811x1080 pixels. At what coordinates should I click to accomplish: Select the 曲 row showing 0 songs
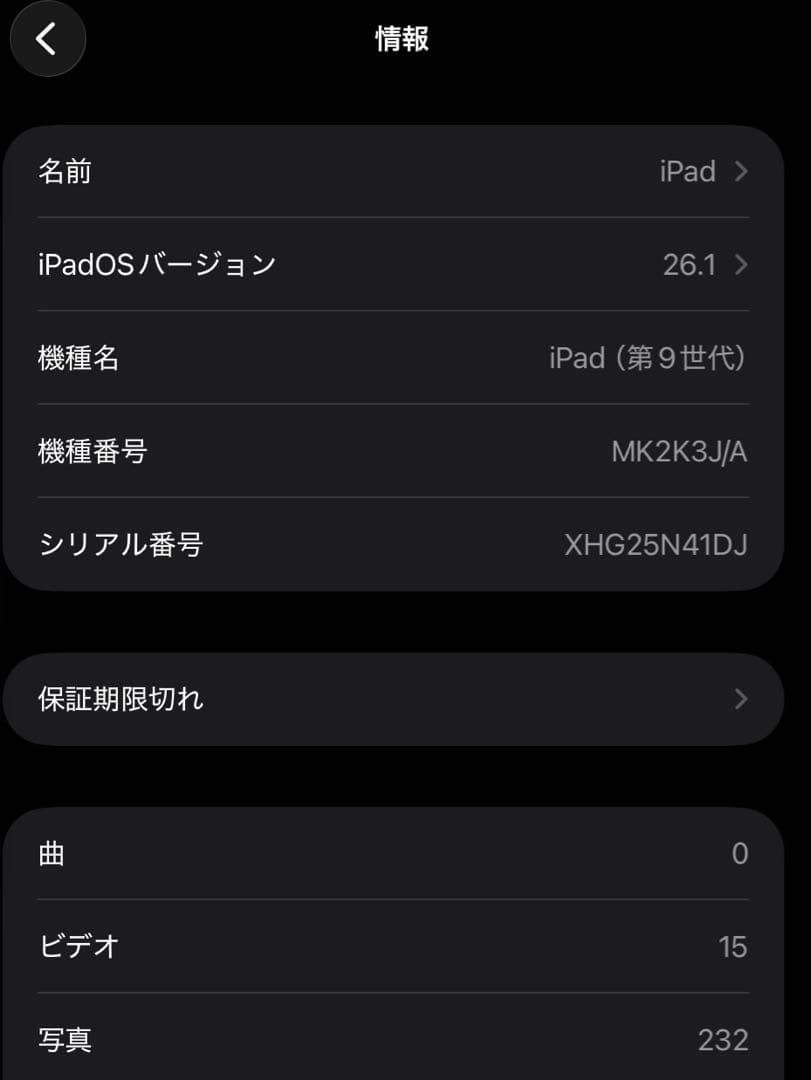pyautogui.click(x=390, y=853)
